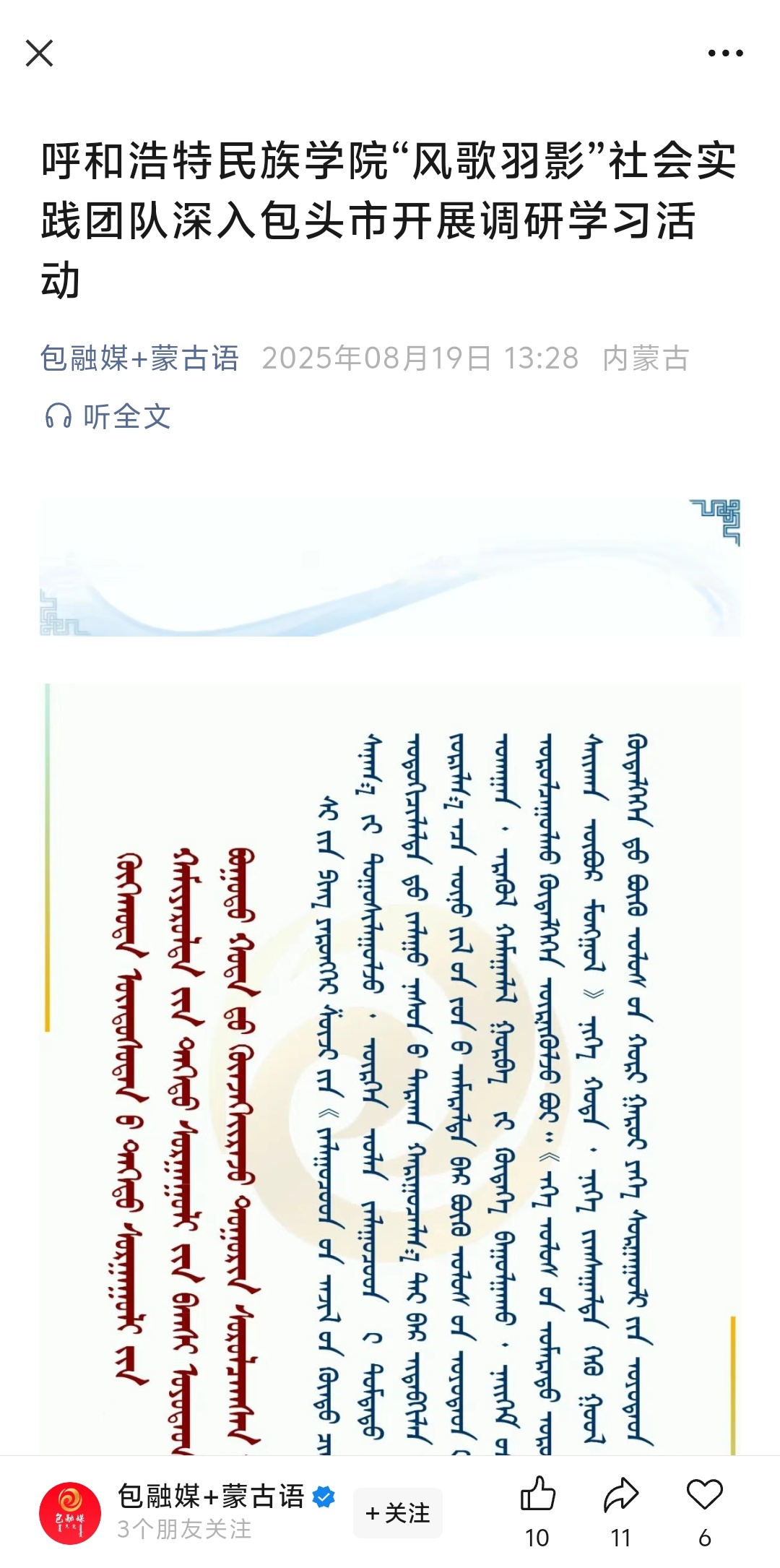Open the three-dot overflow menu
Viewport: 780px width, 1568px height.
coord(725,53)
